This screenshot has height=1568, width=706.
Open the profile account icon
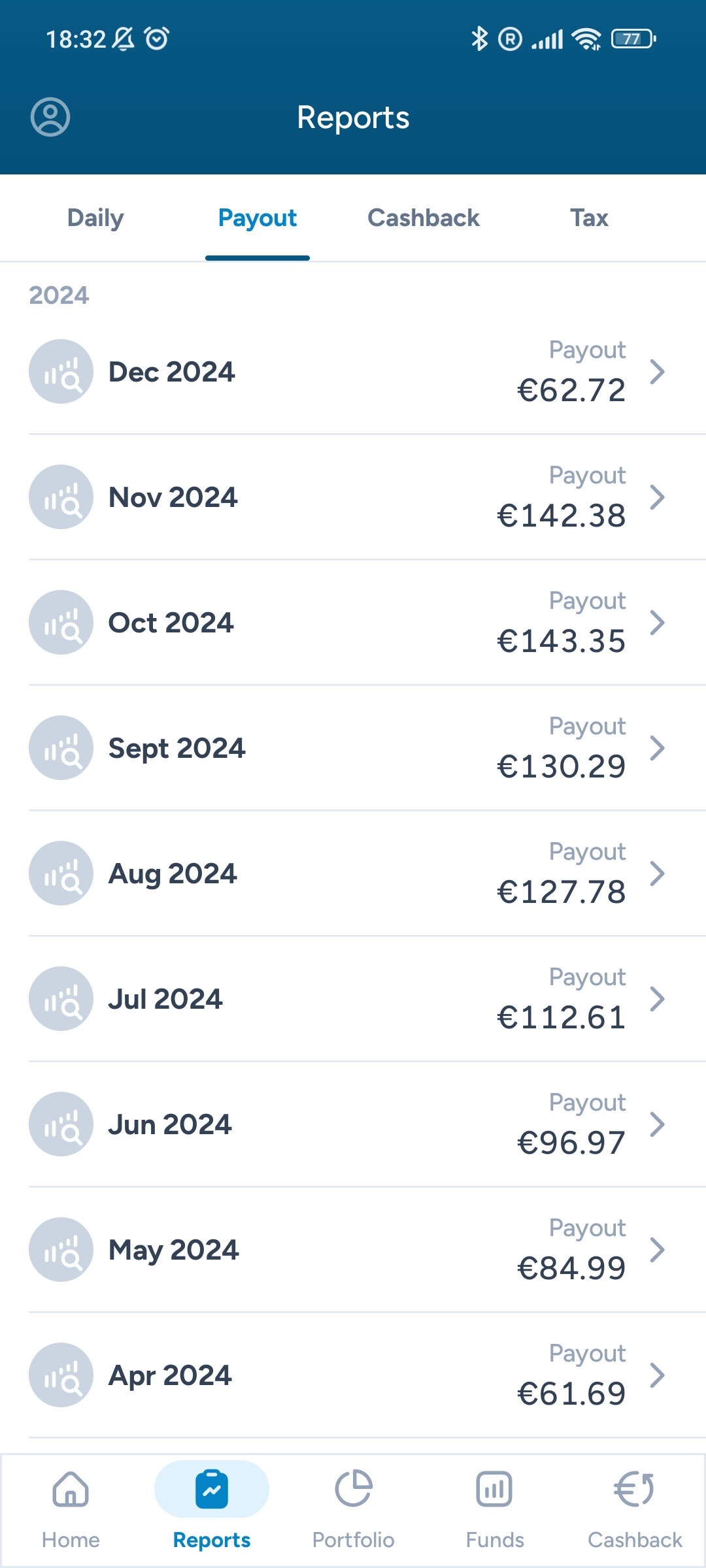(x=50, y=118)
